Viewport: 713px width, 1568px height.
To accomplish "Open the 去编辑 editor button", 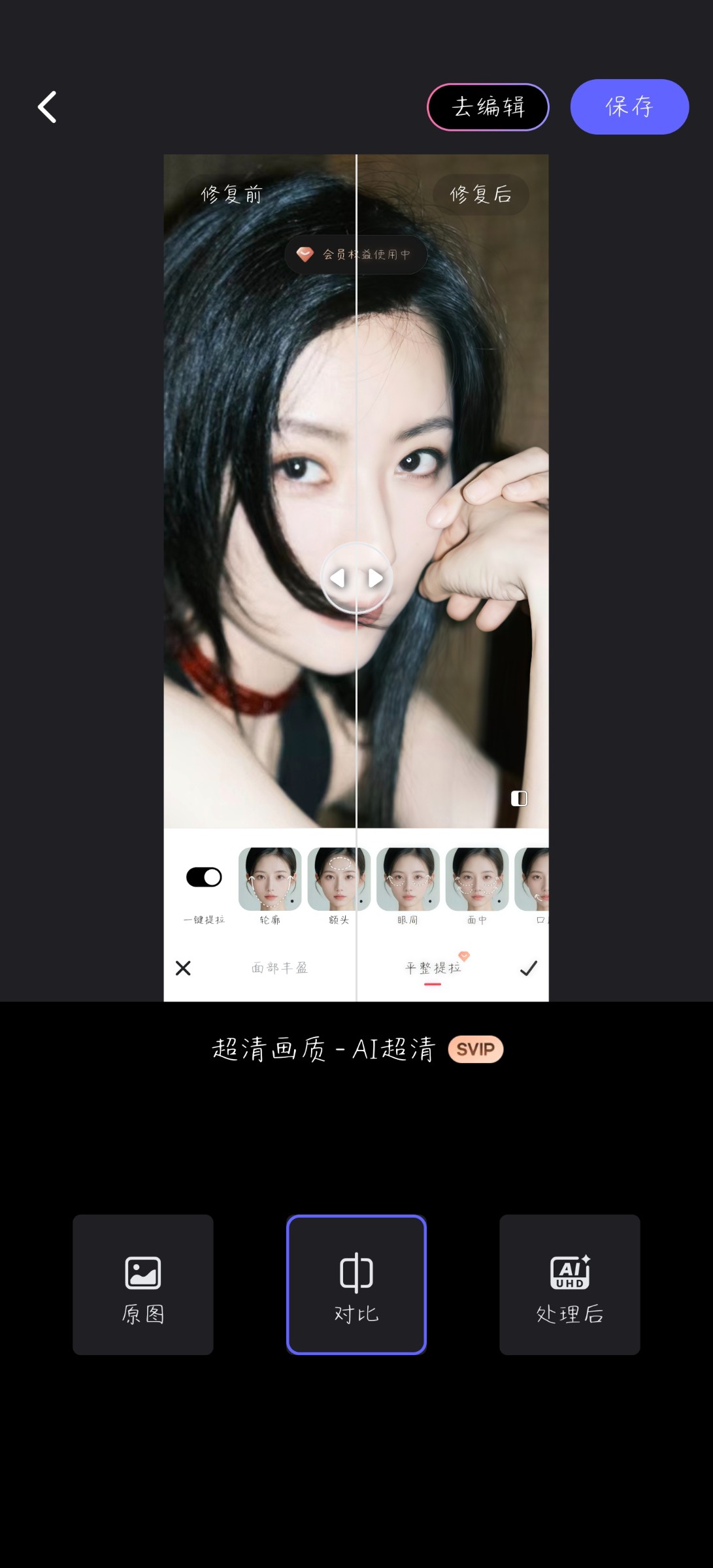I will click(488, 107).
